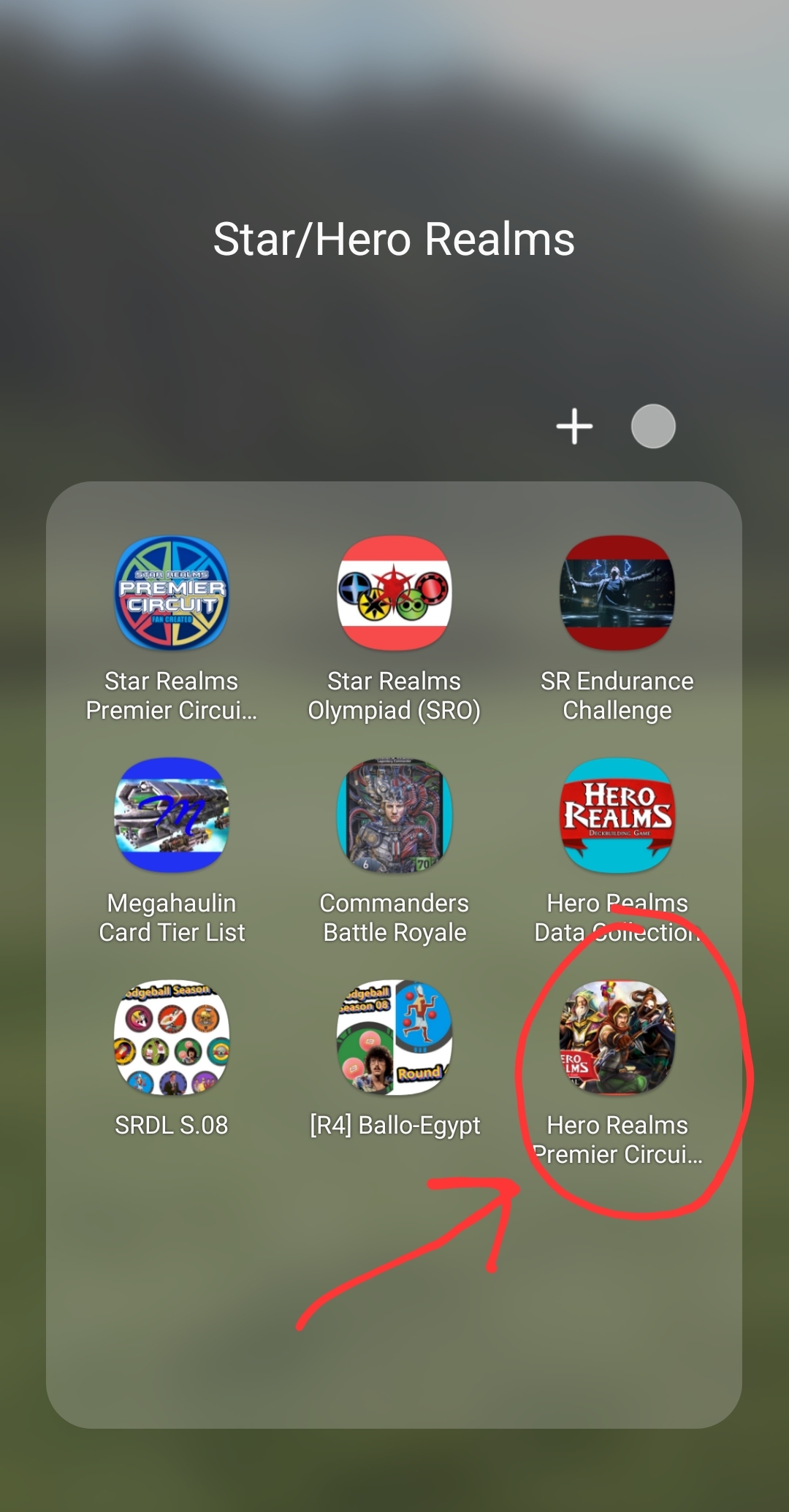Rename the Star/Hero Realms folder title

click(x=394, y=240)
